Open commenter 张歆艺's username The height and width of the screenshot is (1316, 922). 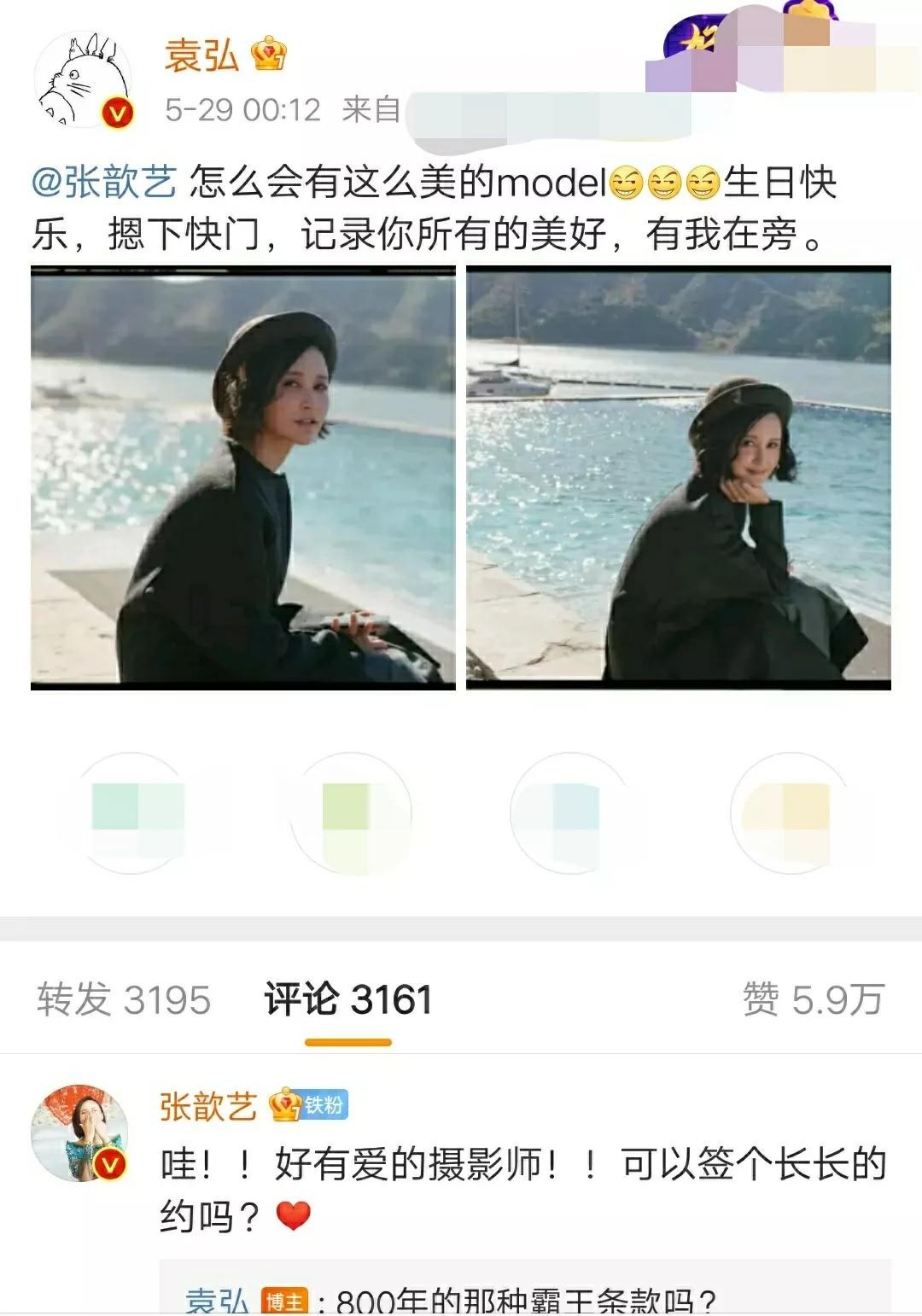[x=208, y=1106]
